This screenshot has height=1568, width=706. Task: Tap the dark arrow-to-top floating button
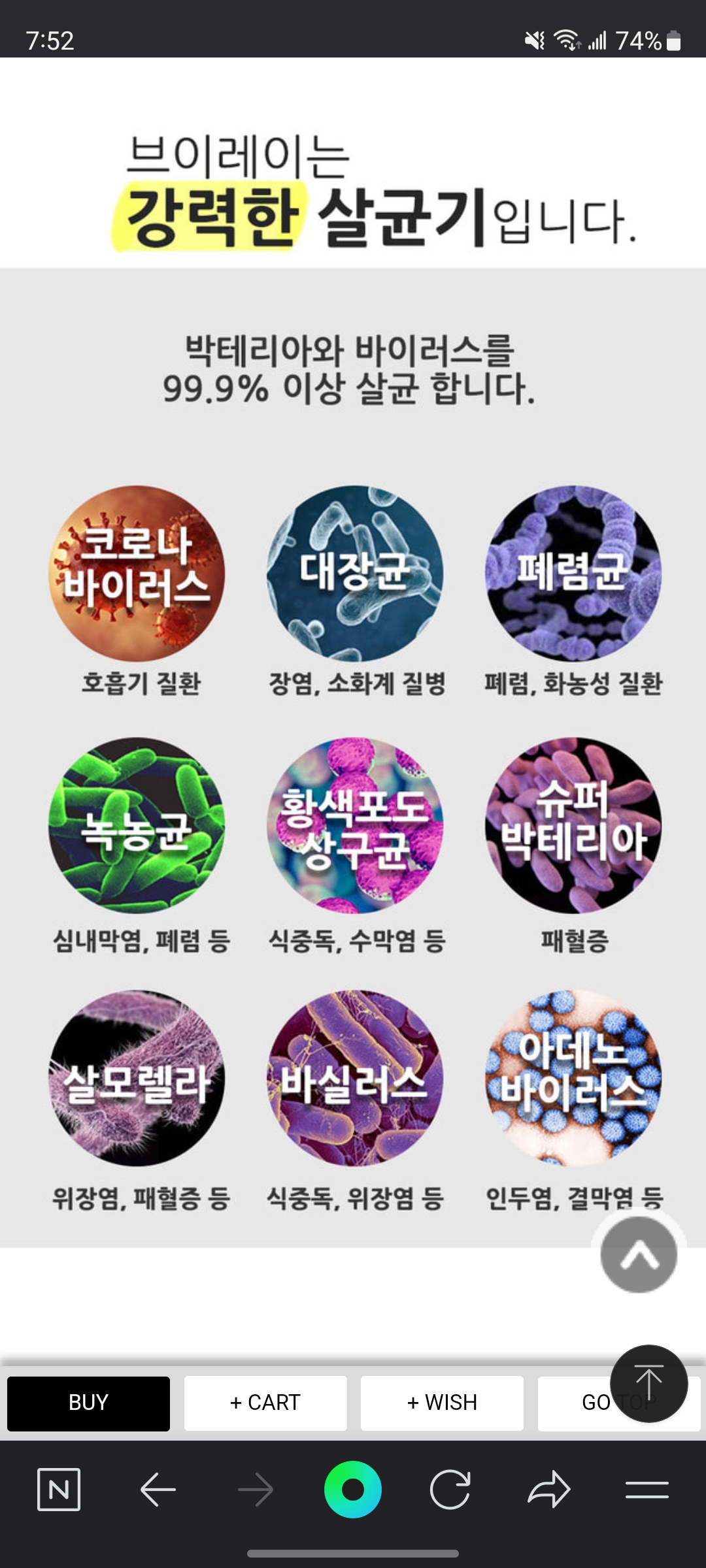tap(648, 1383)
